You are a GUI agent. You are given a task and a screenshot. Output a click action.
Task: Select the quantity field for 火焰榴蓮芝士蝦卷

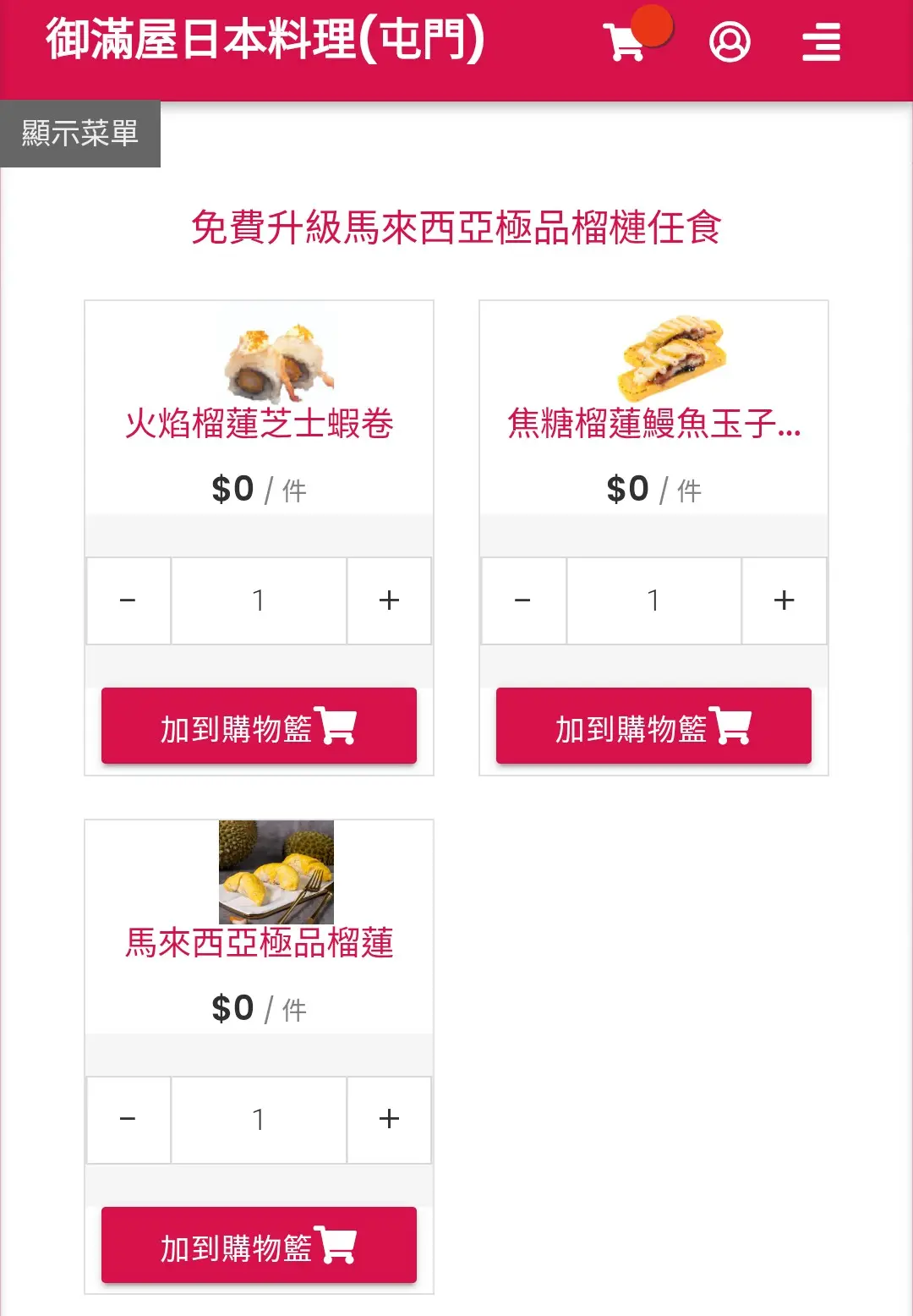click(259, 600)
